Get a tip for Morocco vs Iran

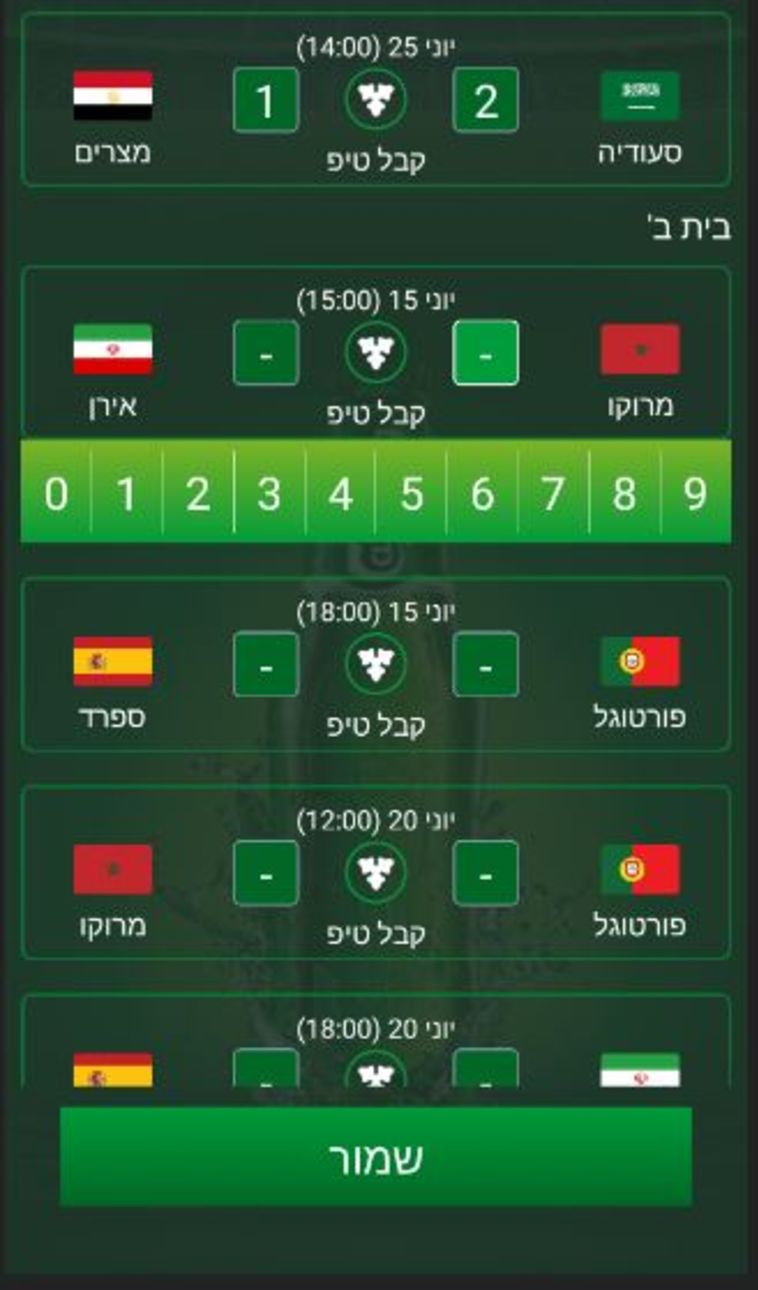(376, 353)
